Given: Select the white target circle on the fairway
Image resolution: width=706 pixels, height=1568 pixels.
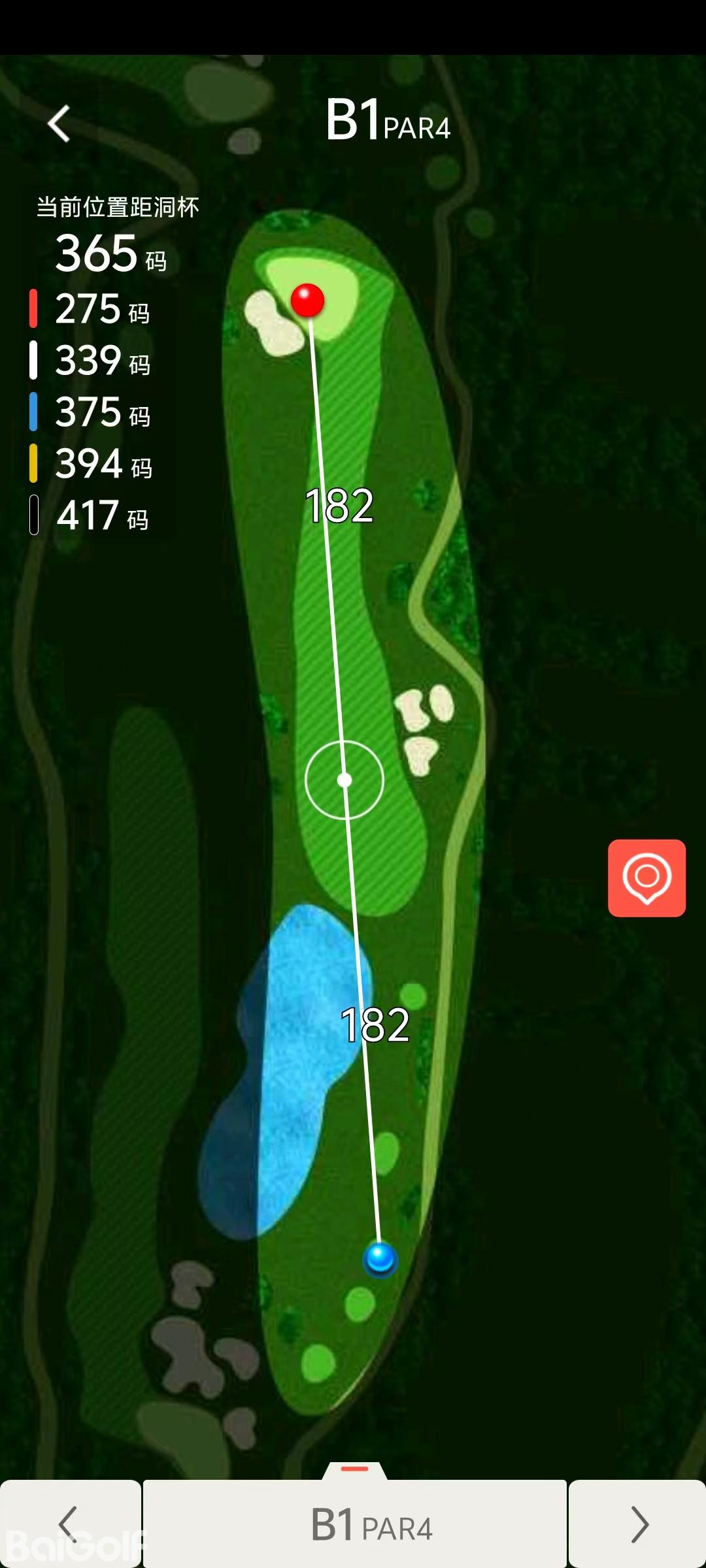Looking at the screenshot, I should [x=345, y=779].
